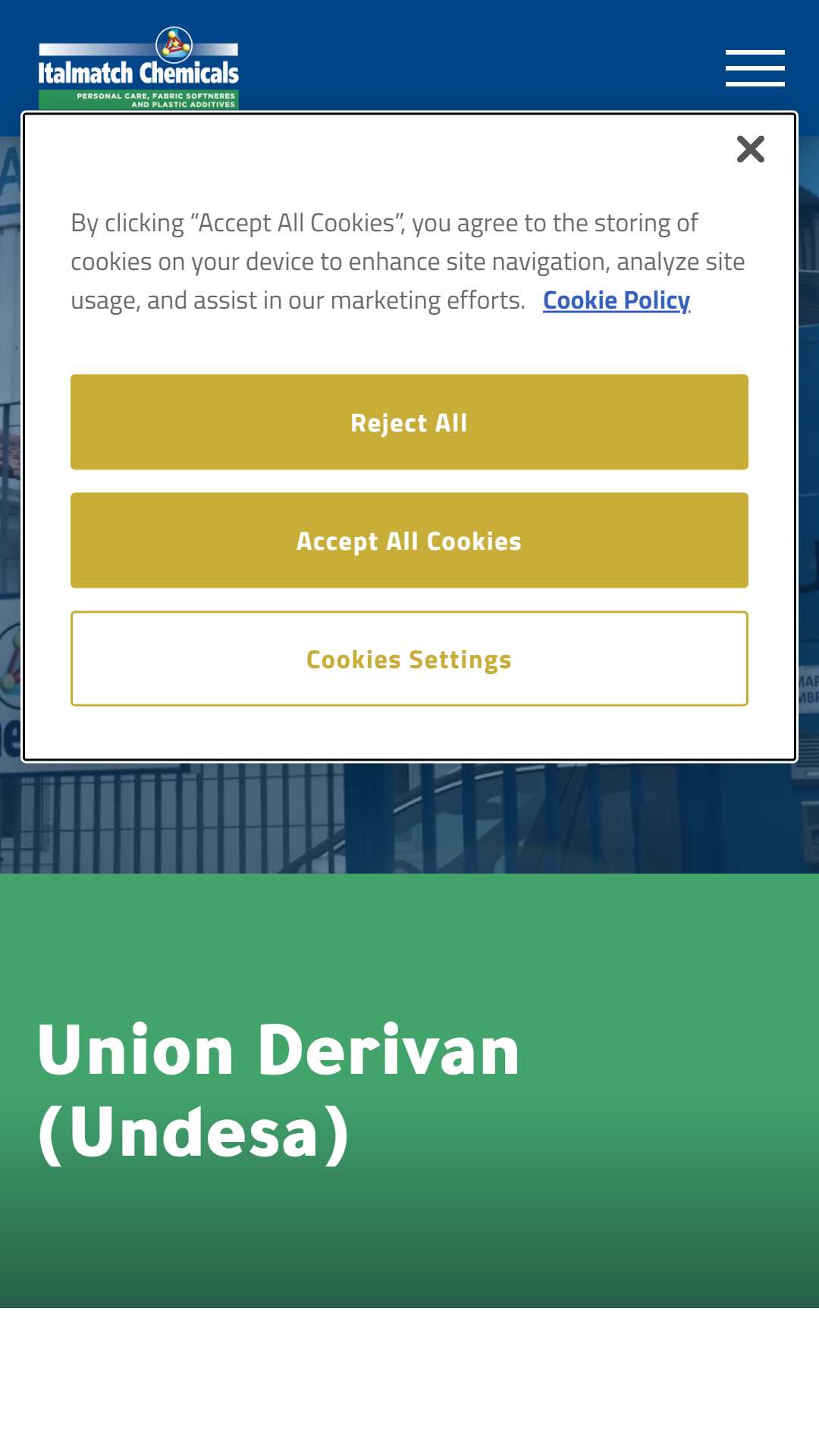Image resolution: width=819 pixels, height=1456 pixels.
Task: Open the hamburger navigation menu
Action: coord(755,68)
